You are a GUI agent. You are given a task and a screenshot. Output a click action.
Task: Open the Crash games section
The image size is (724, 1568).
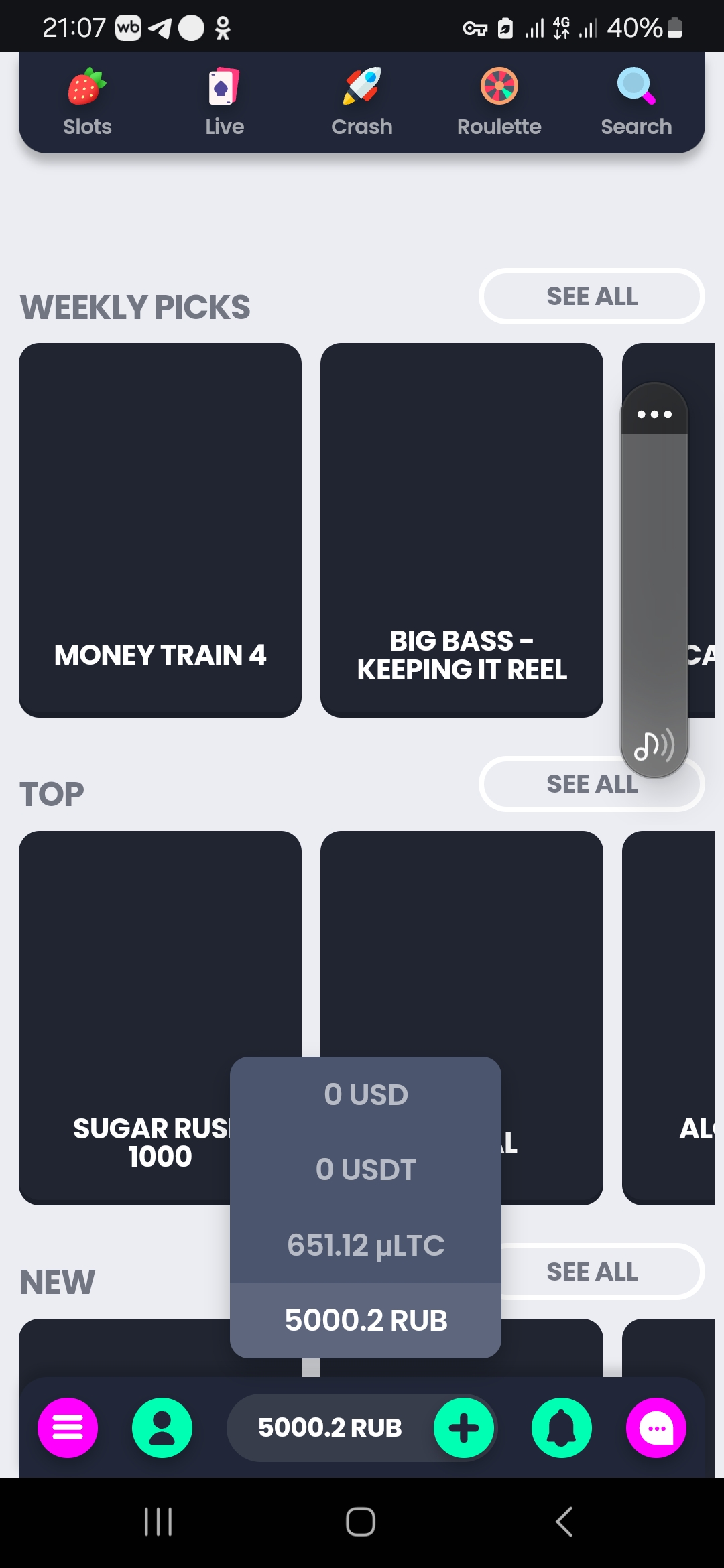click(362, 102)
